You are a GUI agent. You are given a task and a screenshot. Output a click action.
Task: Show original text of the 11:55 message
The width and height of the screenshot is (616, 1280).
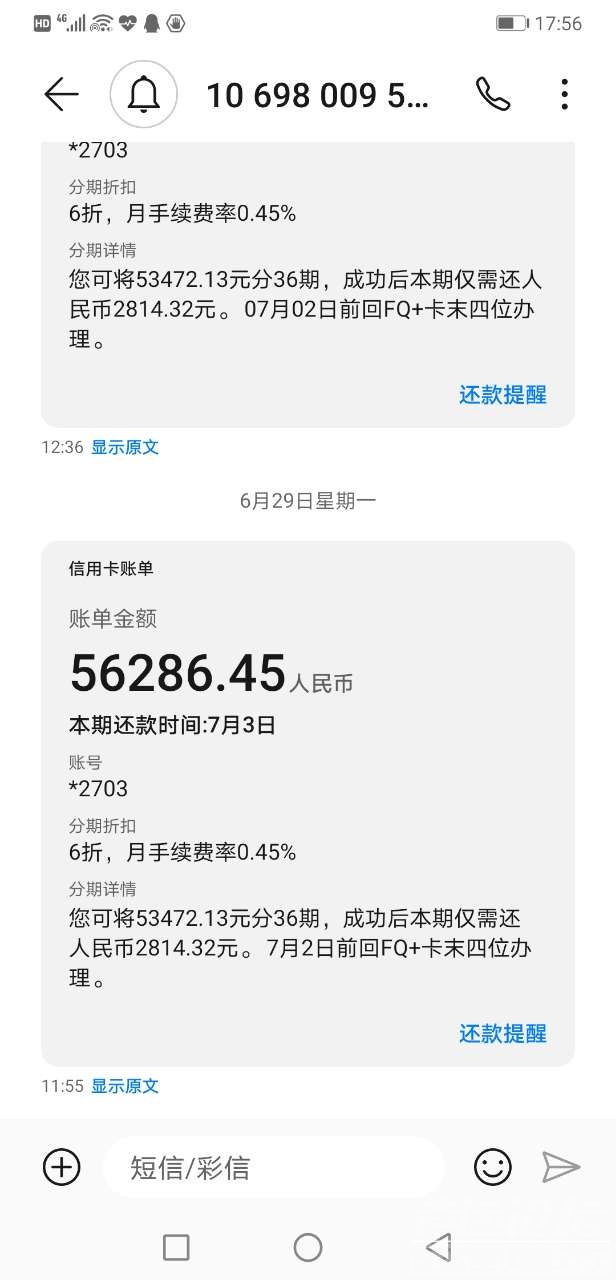tap(125, 1085)
